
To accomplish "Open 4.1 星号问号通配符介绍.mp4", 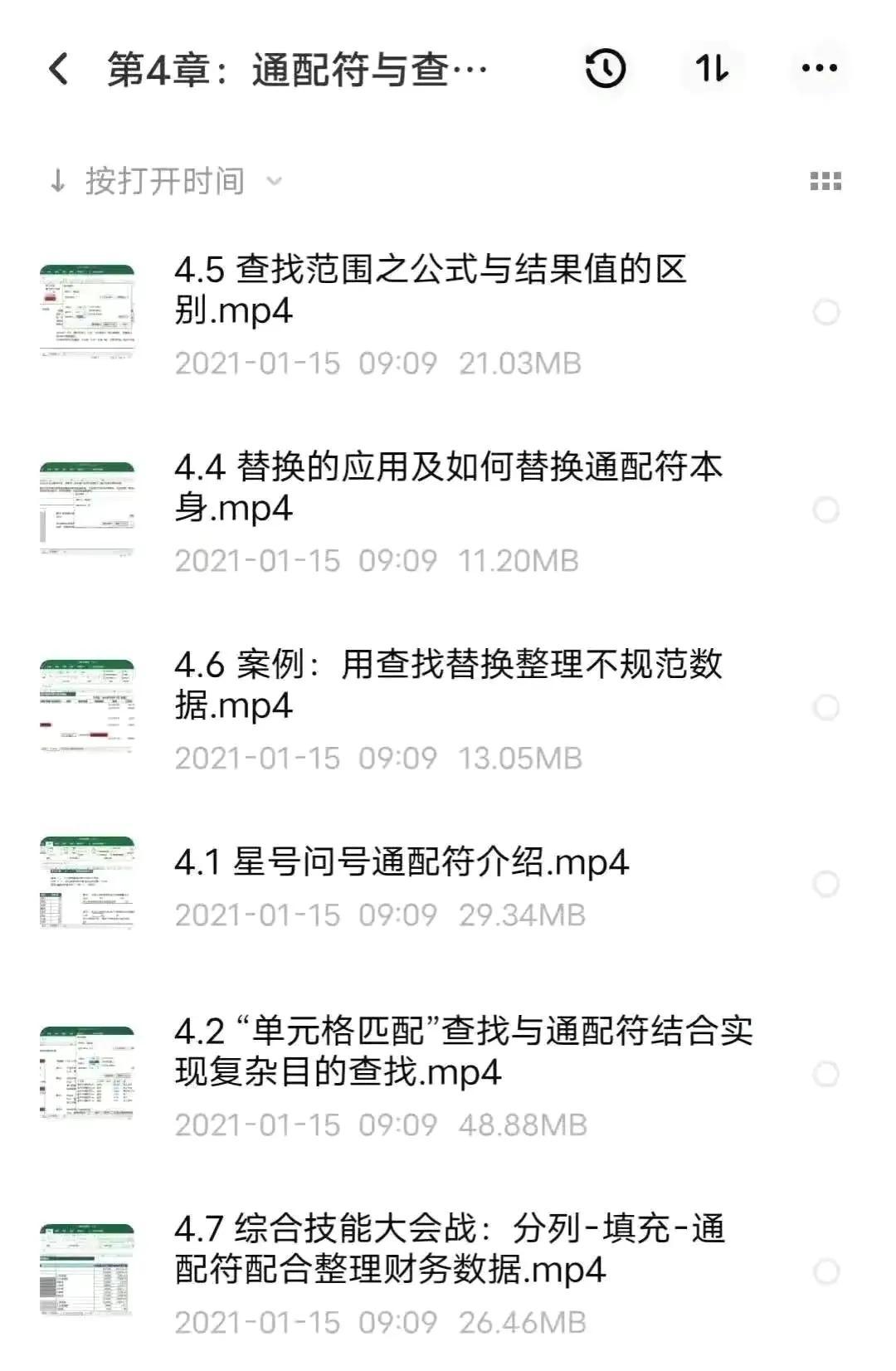I will 402,863.
